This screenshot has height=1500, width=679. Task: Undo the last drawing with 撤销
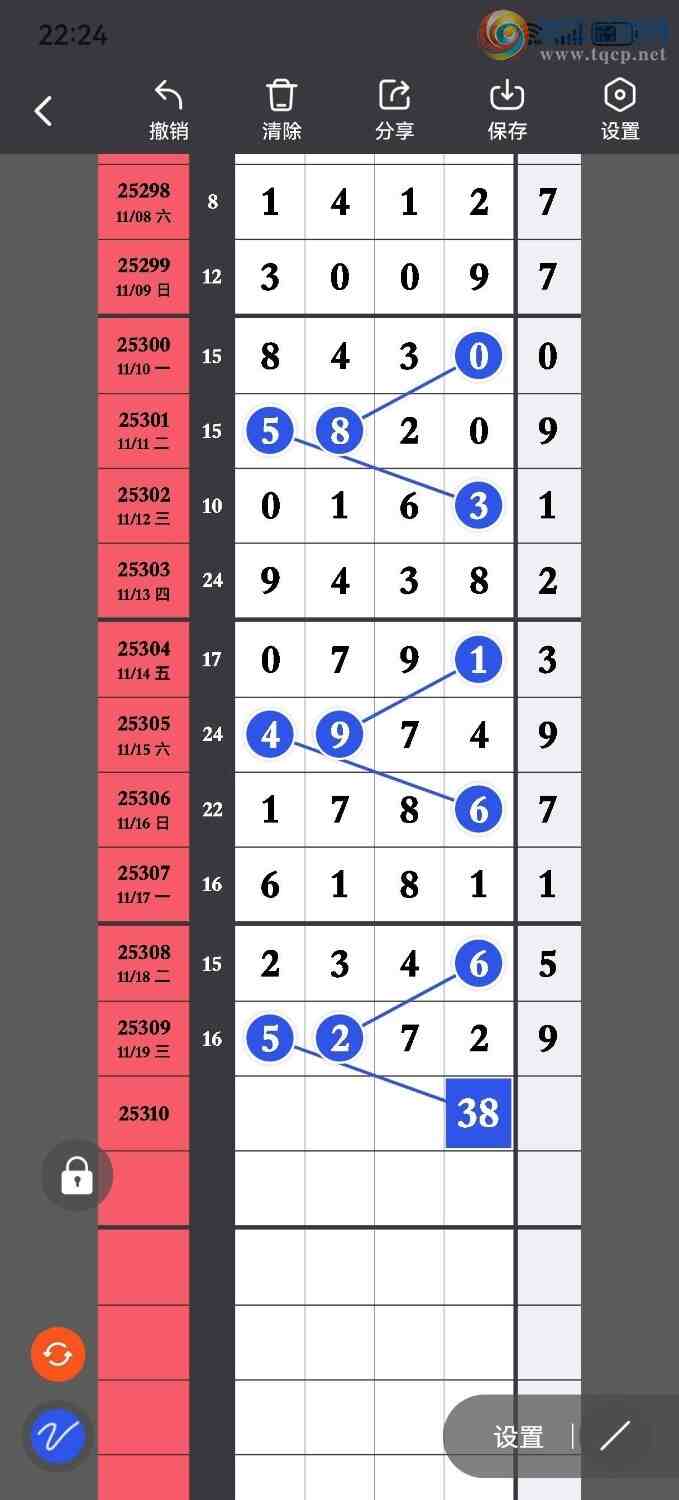point(169,110)
